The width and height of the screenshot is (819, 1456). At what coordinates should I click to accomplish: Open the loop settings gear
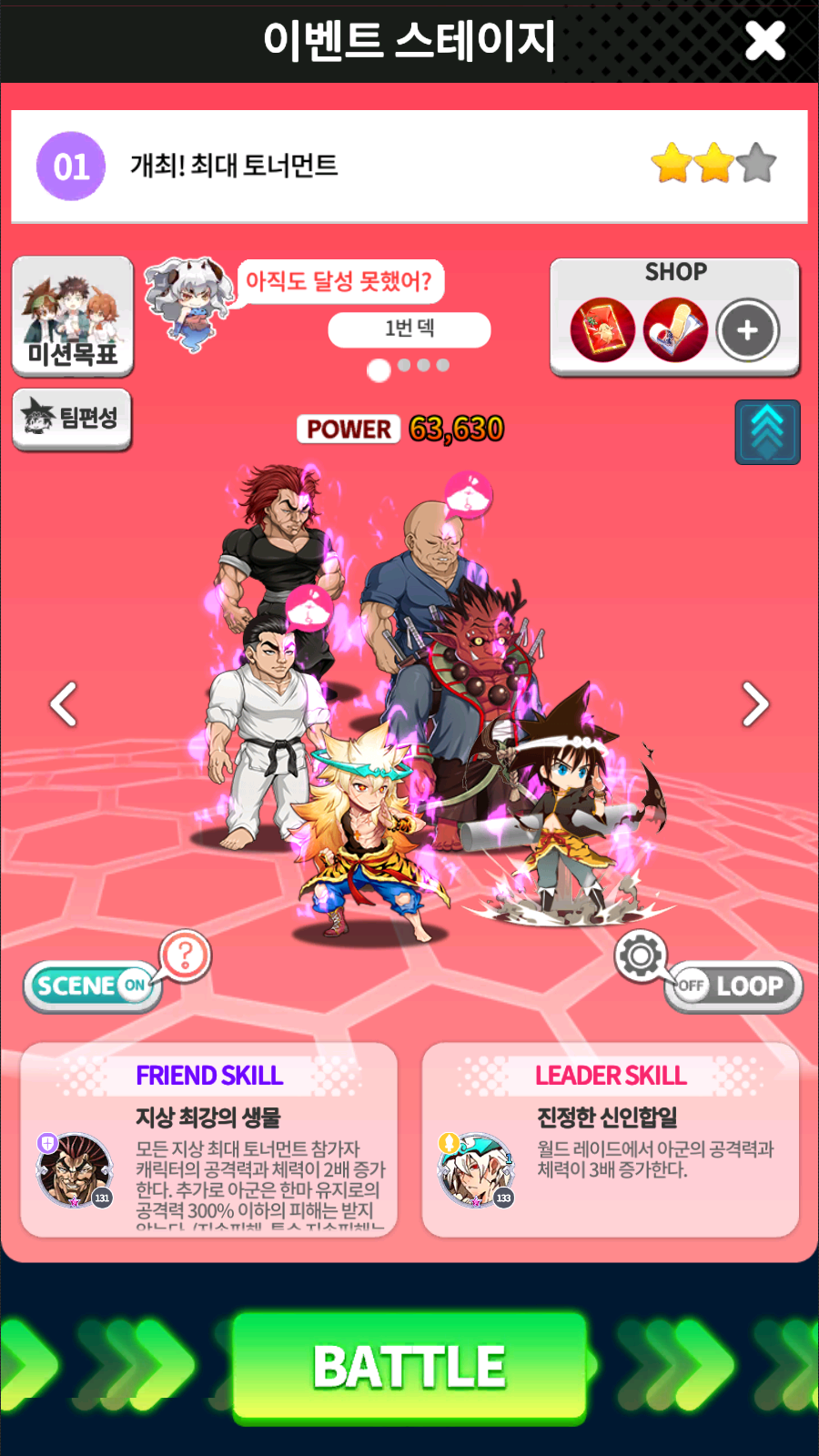(x=641, y=956)
